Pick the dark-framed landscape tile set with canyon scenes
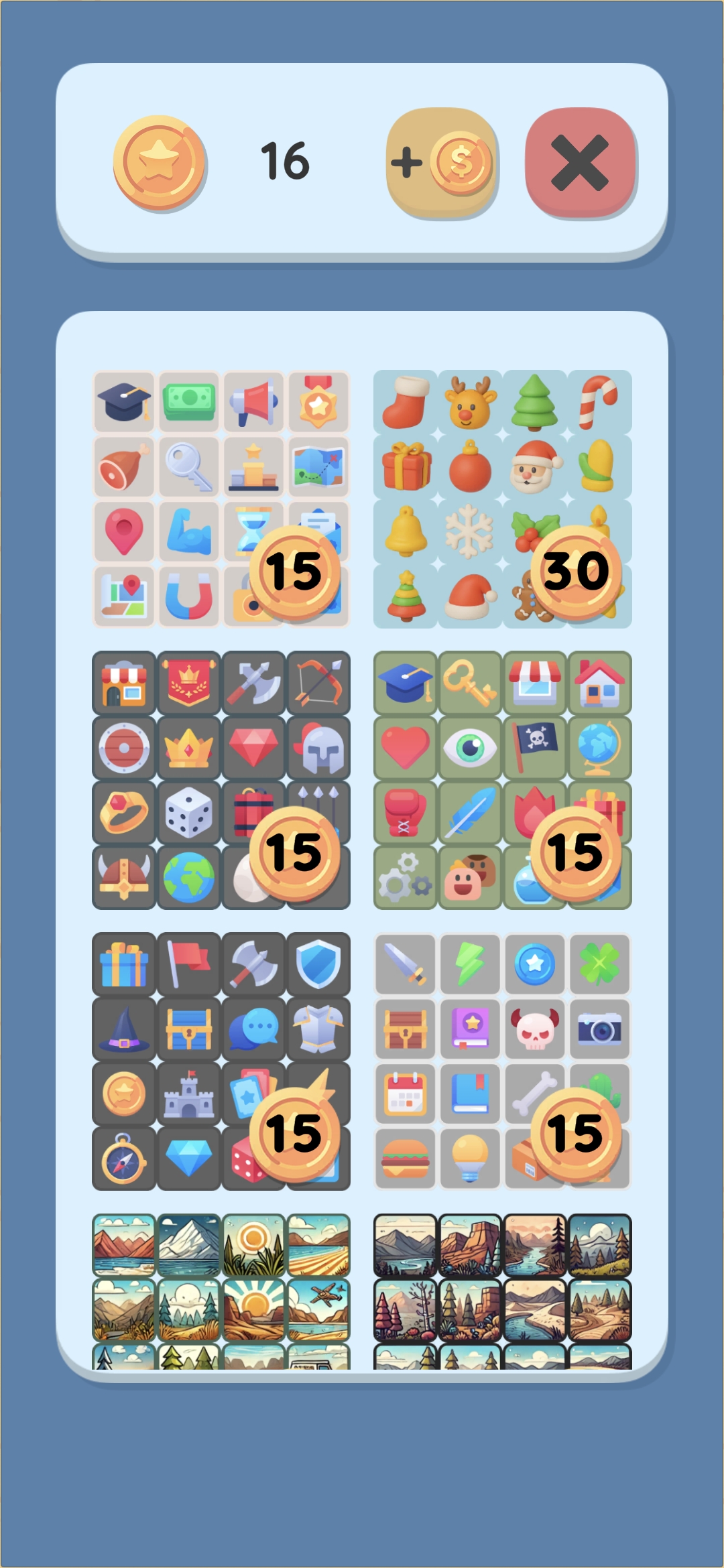Viewport: 724px width, 1568px height. point(502,1291)
